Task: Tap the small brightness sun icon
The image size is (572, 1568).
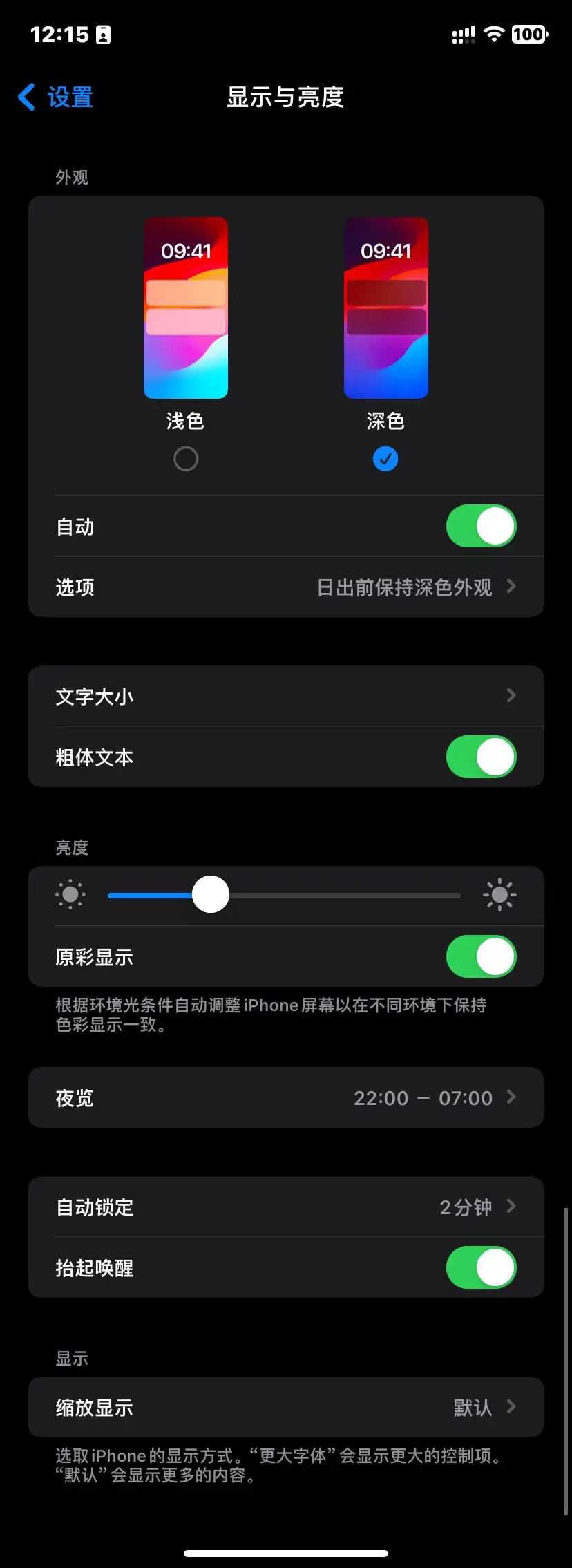Action: tap(70, 894)
